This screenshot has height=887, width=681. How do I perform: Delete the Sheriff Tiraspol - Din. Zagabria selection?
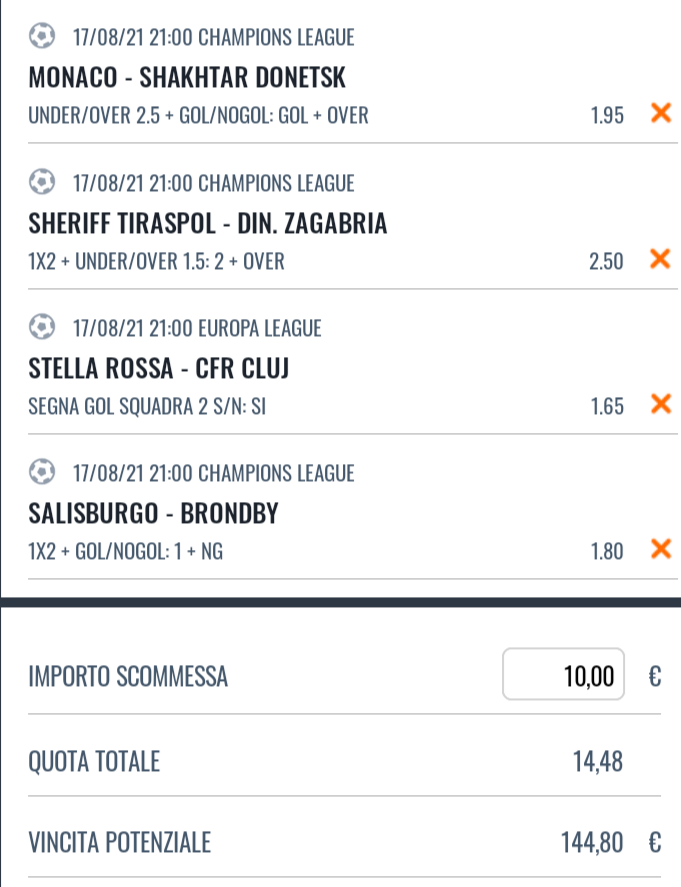[x=660, y=260]
